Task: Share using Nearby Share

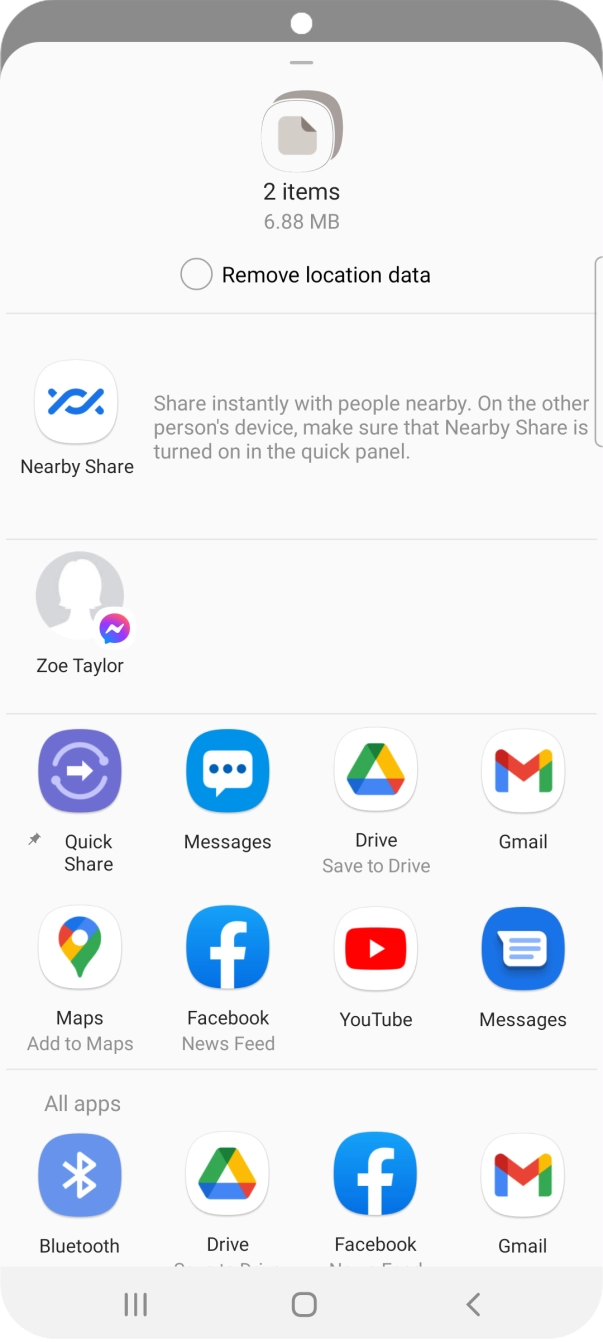Action: click(x=76, y=403)
